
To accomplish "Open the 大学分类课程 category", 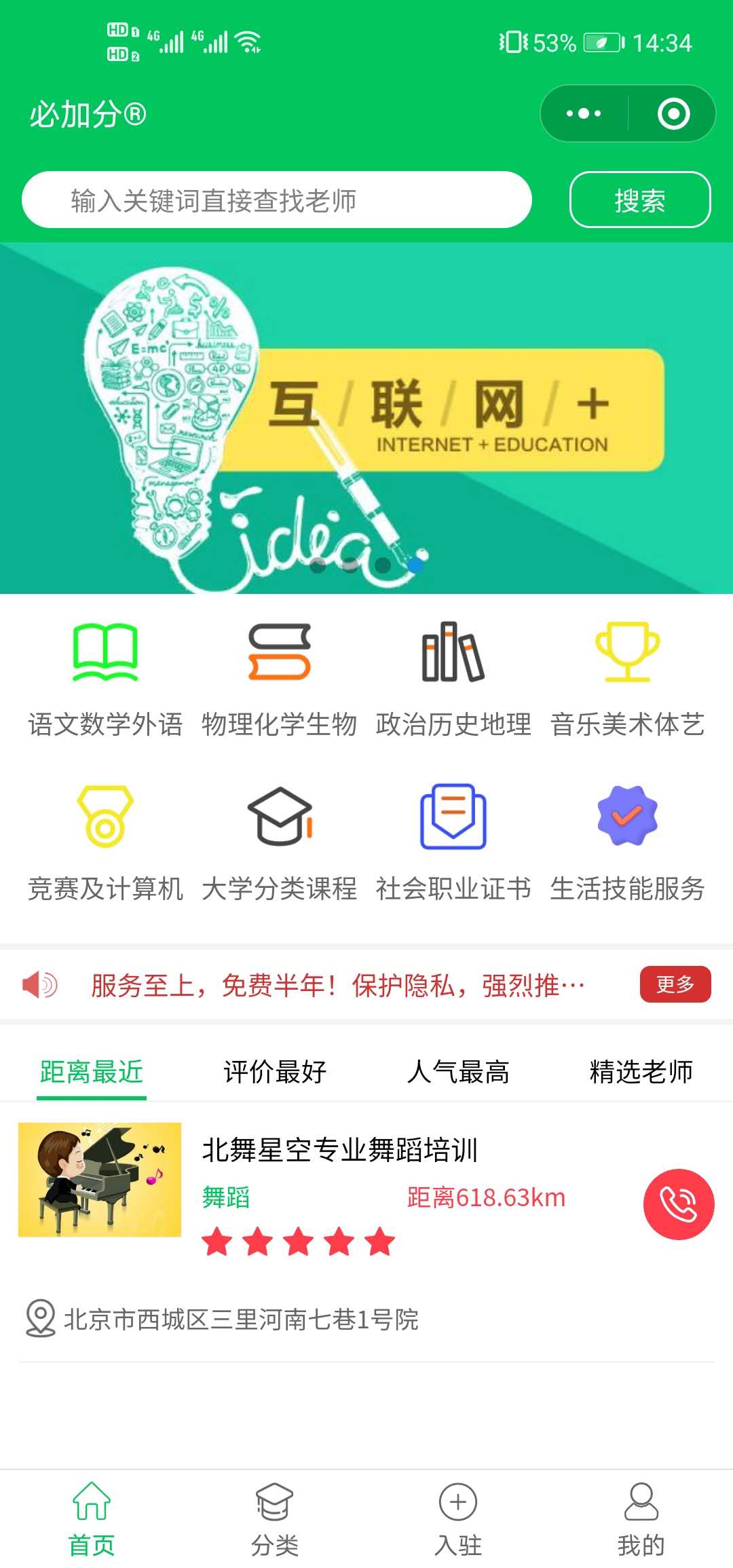I will pyautogui.click(x=279, y=843).
